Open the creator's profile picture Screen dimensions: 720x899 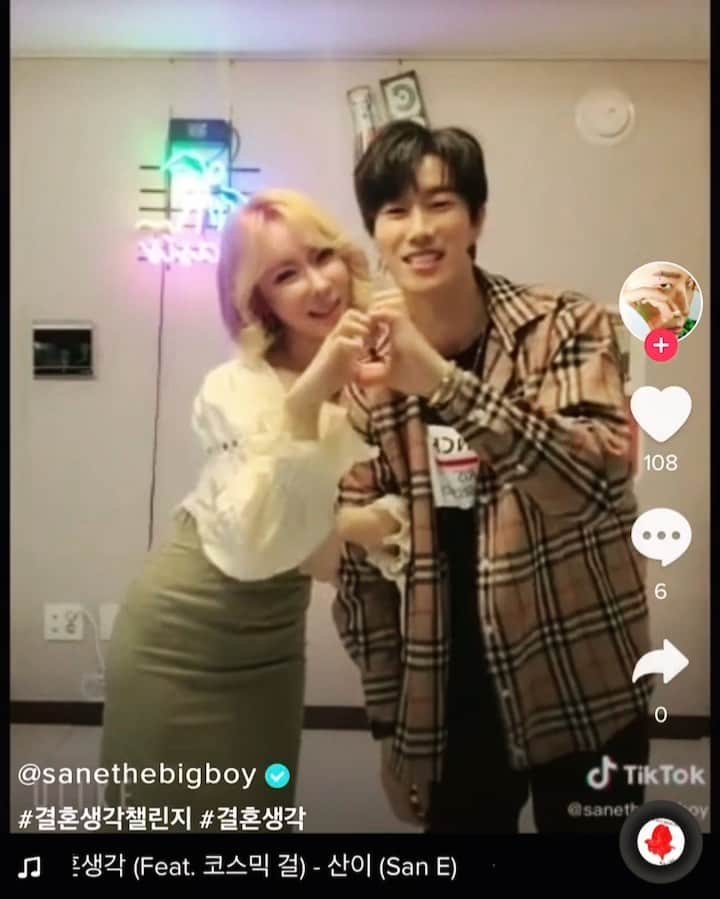[660, 300]
